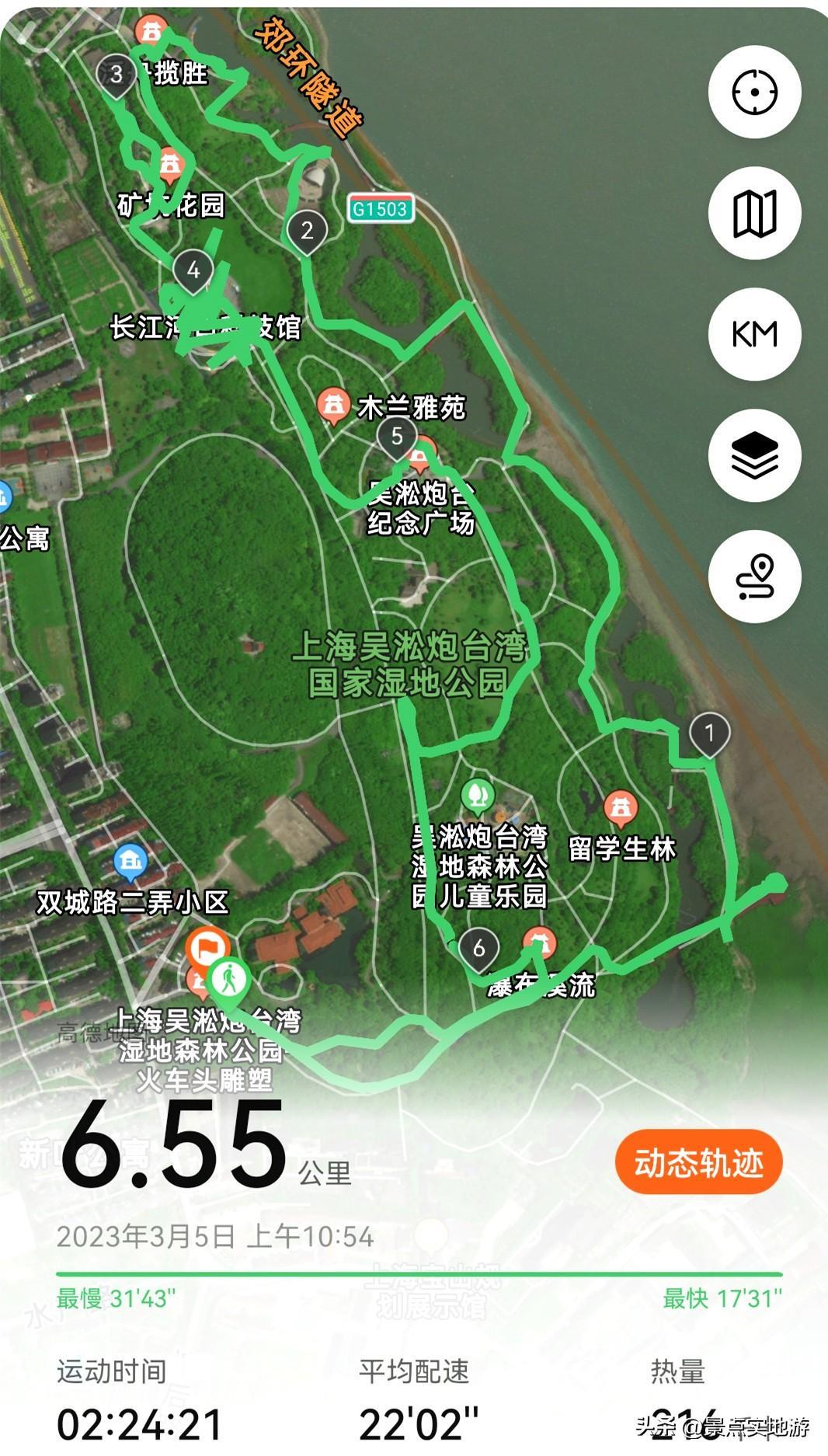Image resolution: width=828 pixels, height=1456 pixels.
Task: Select the 双城路二弄小区 marker on the map
Action: pos(130,862)
